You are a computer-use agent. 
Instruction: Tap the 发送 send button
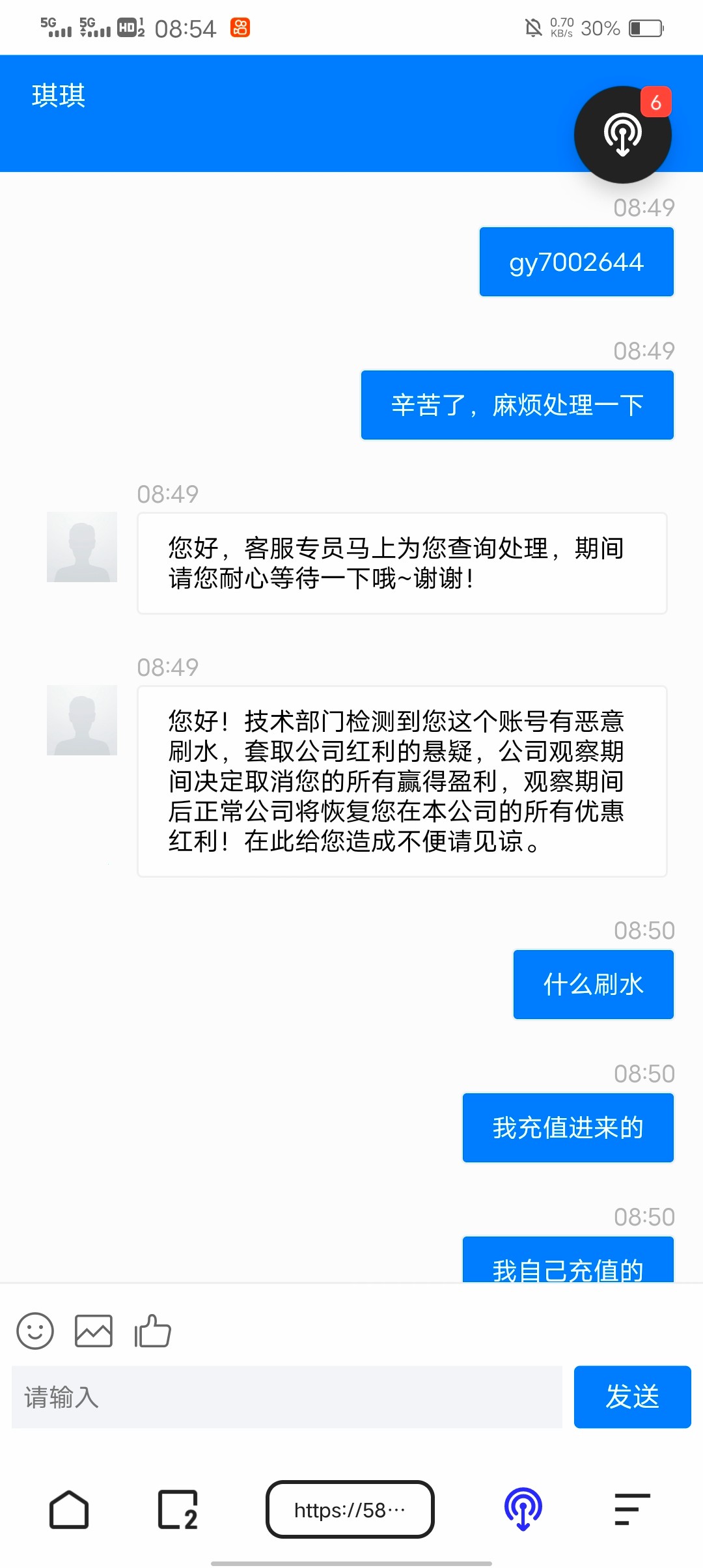632,1397
